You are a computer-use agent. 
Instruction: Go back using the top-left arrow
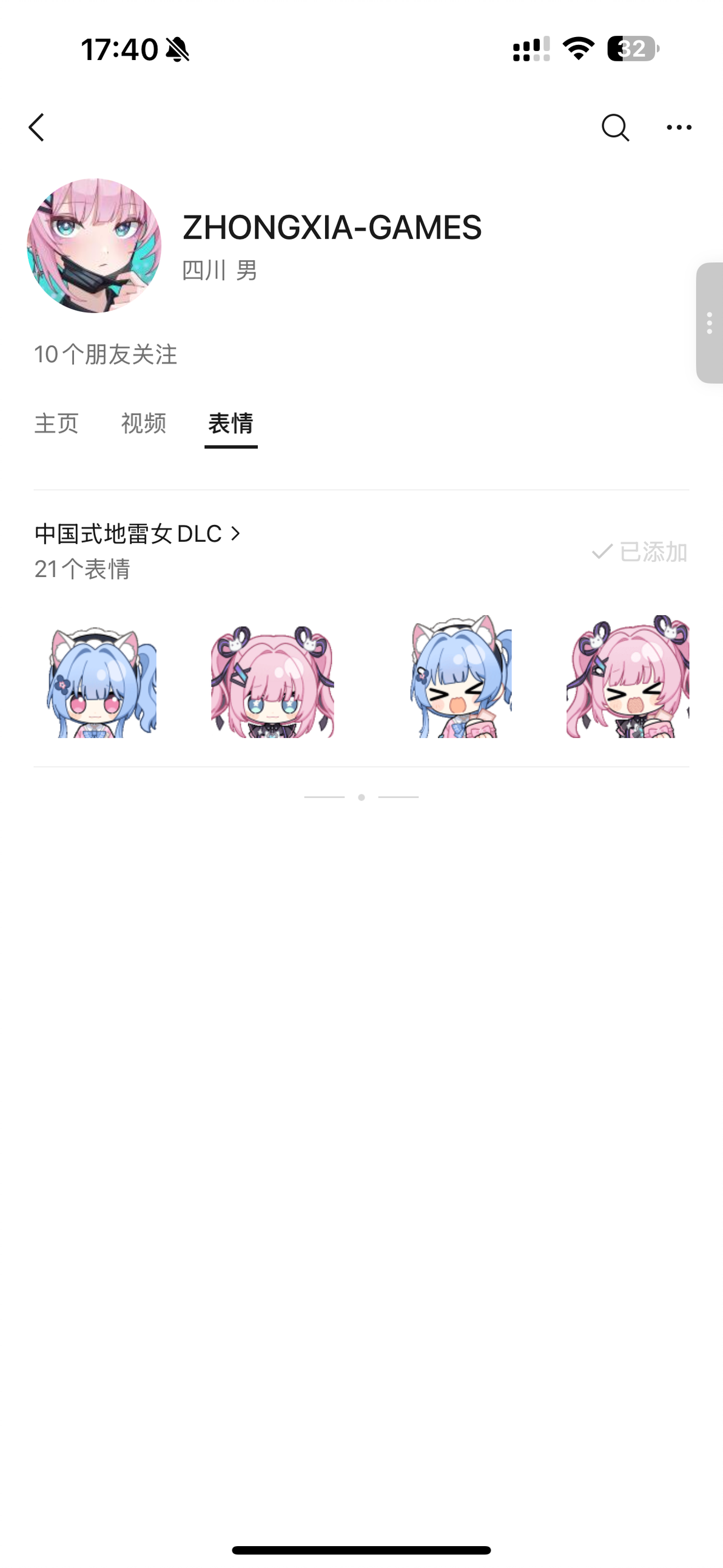point(36,127)
